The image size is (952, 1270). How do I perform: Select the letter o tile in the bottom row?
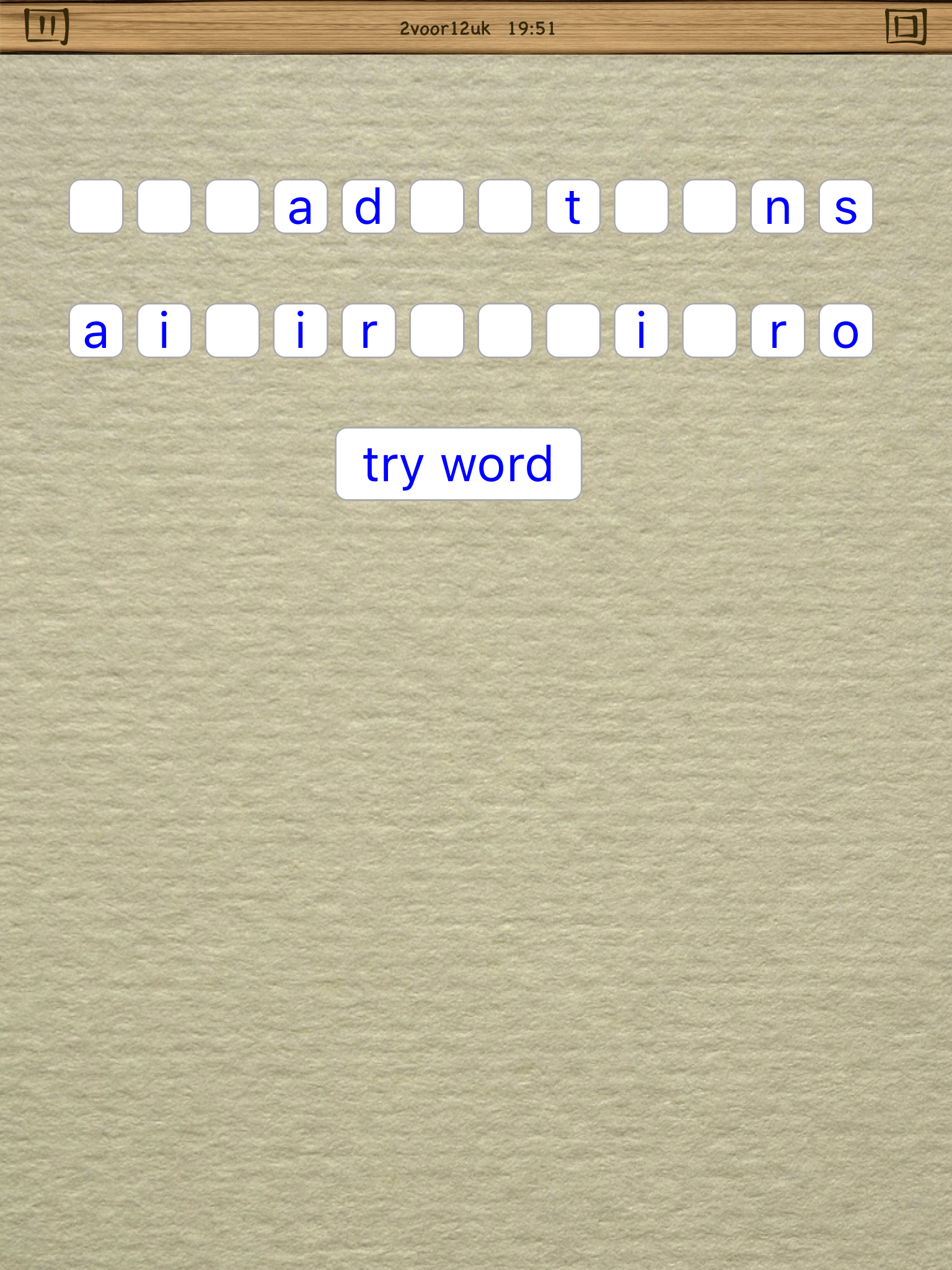point(845,331)
